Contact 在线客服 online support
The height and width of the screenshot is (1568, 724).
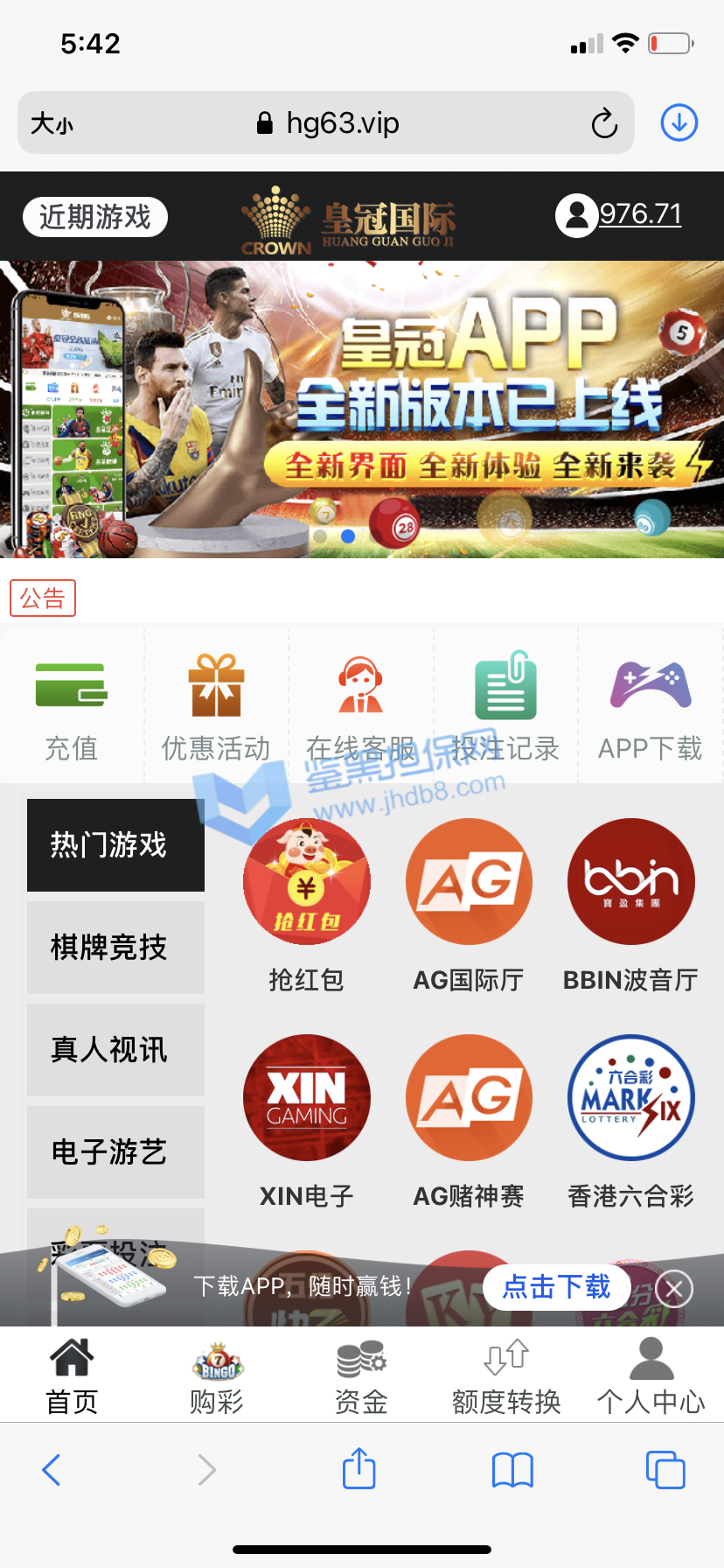(360, 708)
